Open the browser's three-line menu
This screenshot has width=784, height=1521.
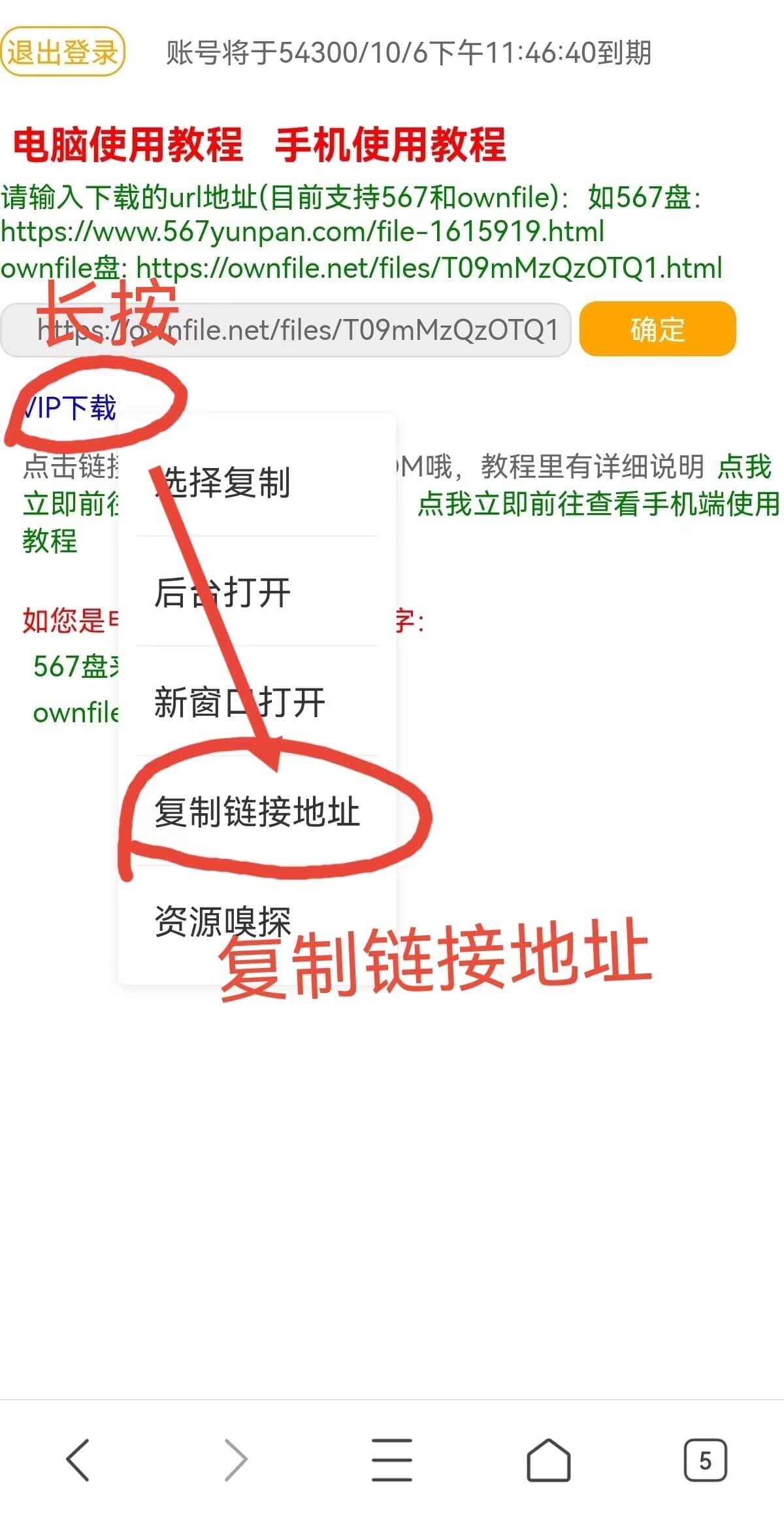[x=392, y=1460]
